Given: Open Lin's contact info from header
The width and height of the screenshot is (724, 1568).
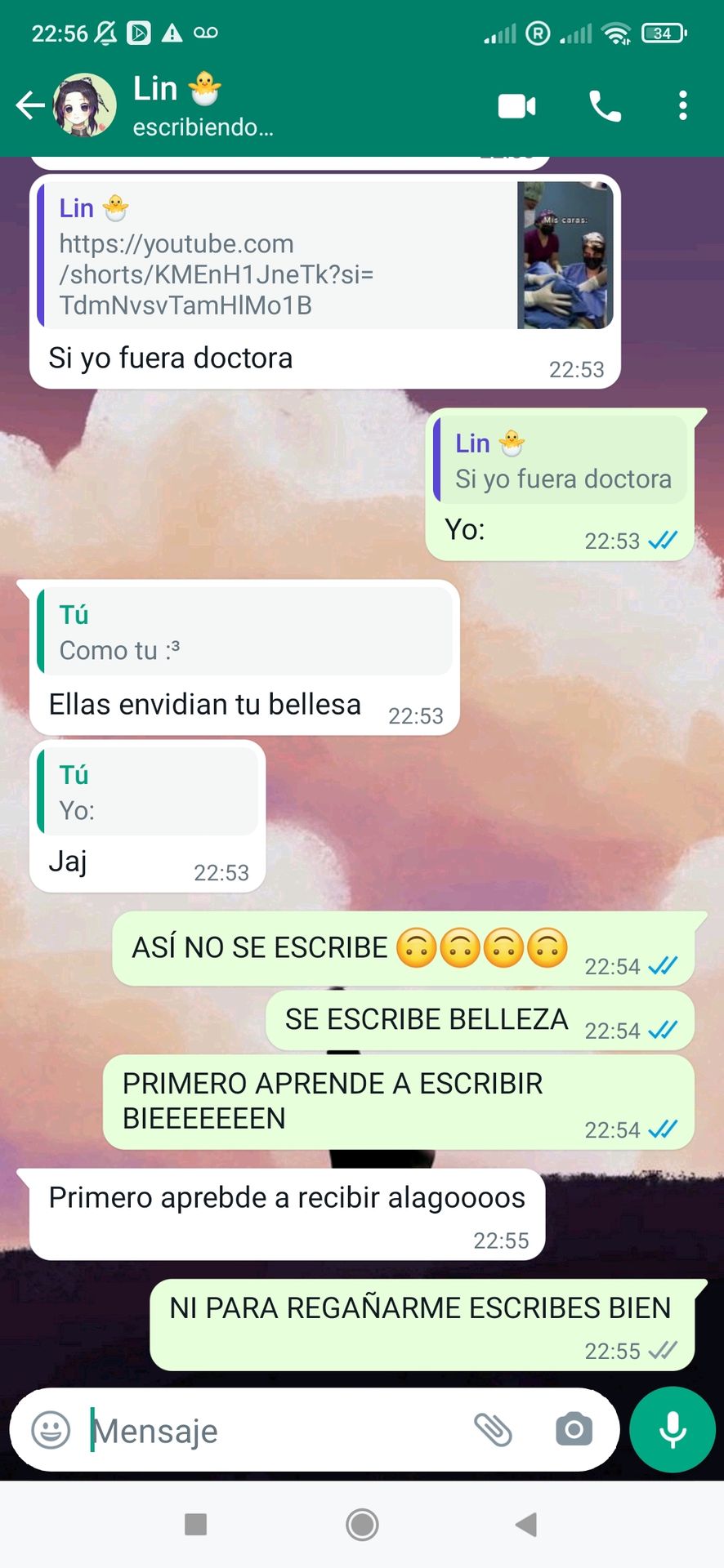Looking at the screenshot, I should click(203, 105).
